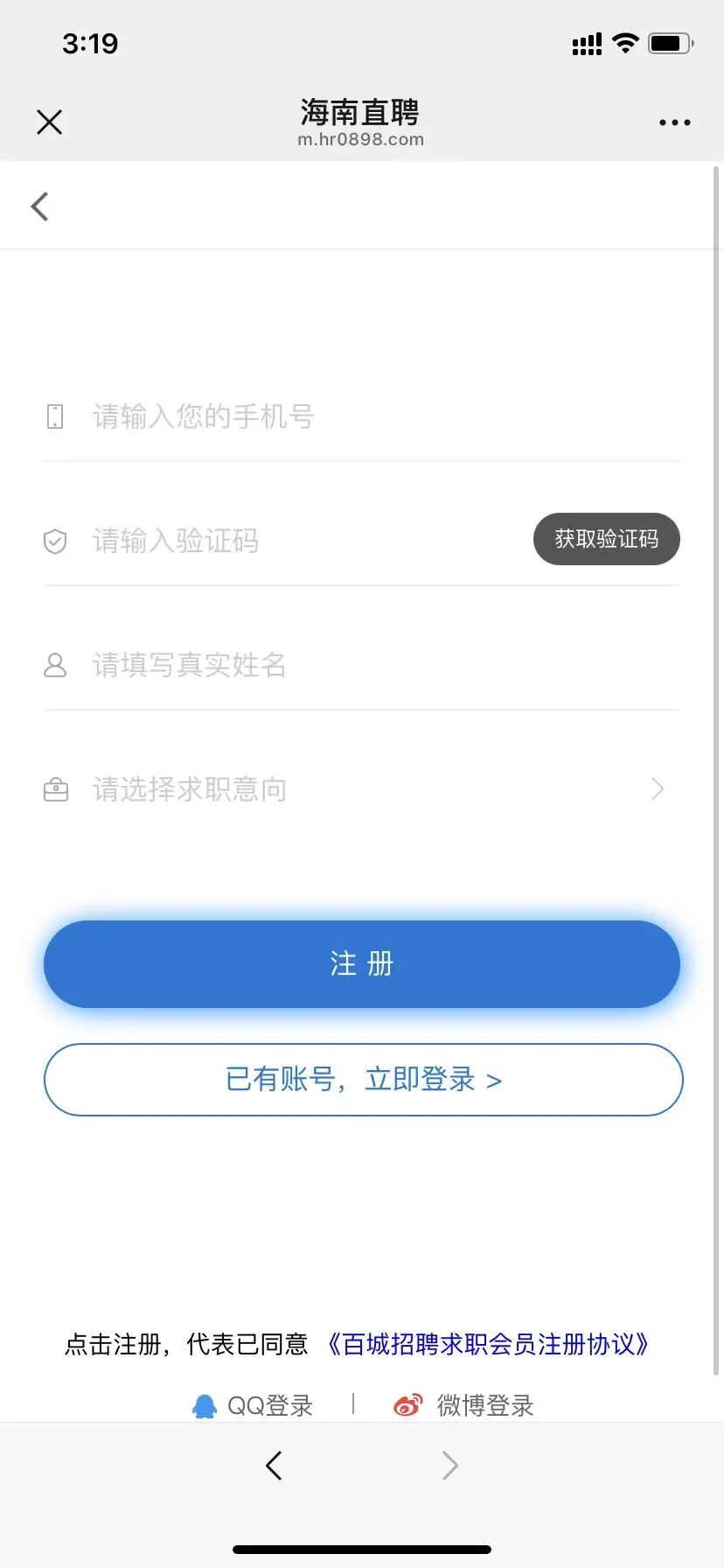The image size is (724, 1568).
Task: Click the phone icon beside the mobile number field
Action: click(55, 416)
